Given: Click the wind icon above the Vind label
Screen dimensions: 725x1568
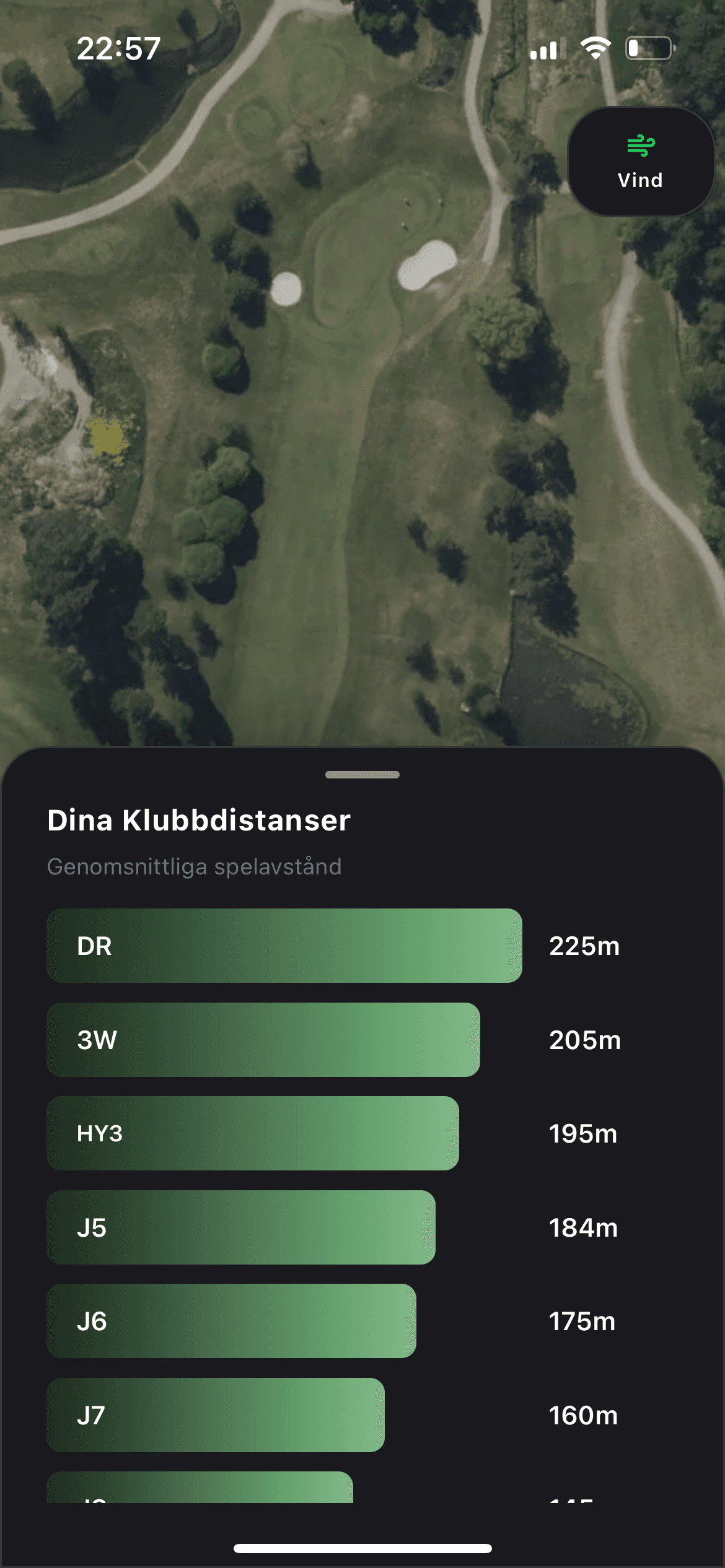Looking at the screenshot, I should 641,146.
